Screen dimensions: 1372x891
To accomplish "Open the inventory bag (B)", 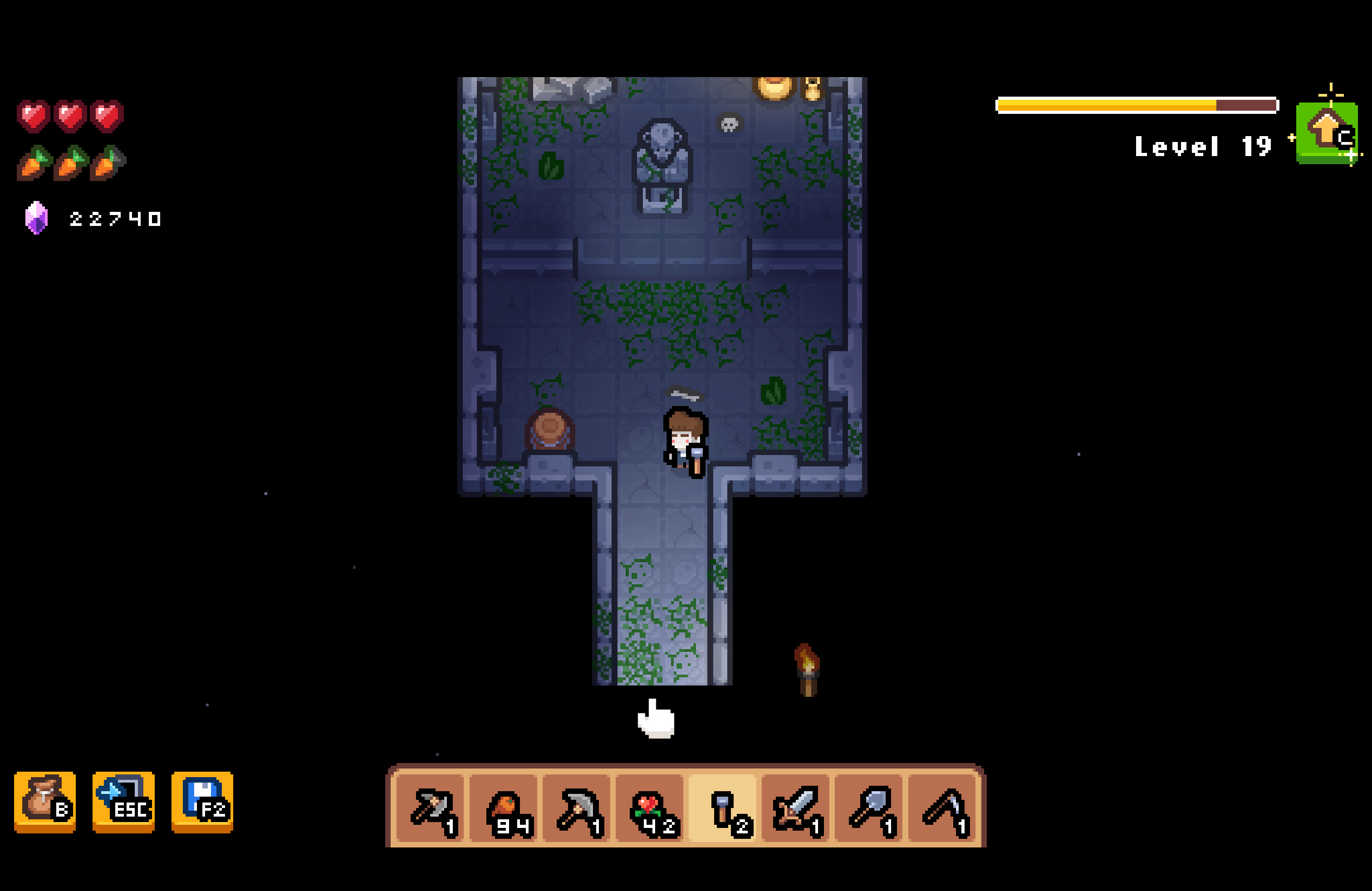I will (x=45, y=802).
